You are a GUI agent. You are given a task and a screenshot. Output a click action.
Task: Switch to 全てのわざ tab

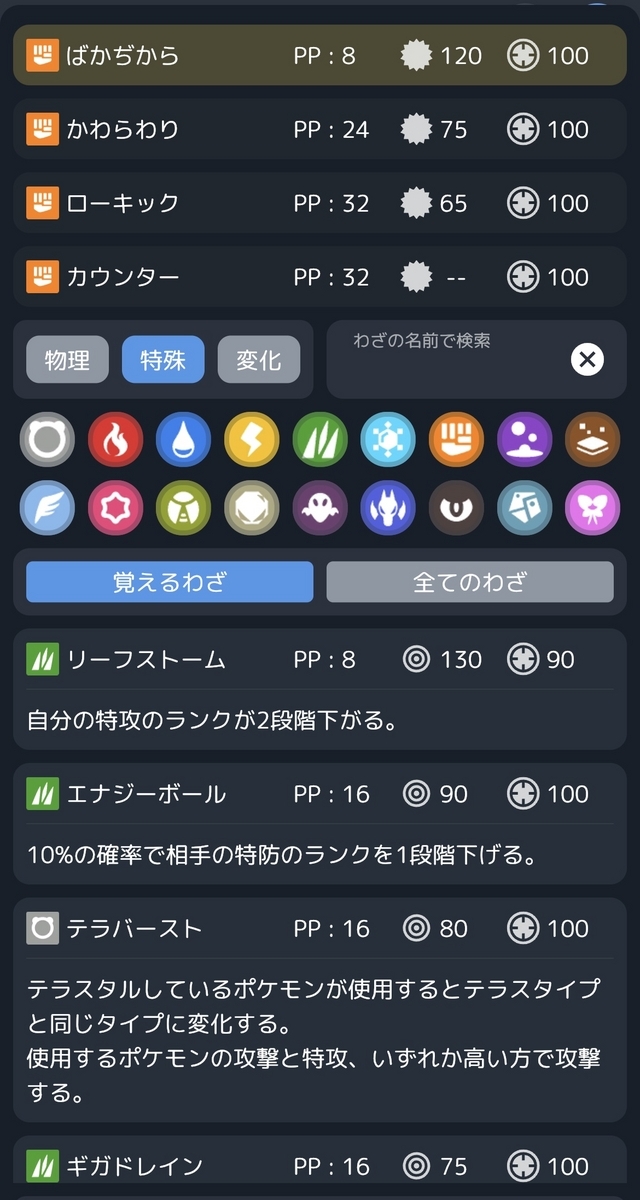(470, 582)
